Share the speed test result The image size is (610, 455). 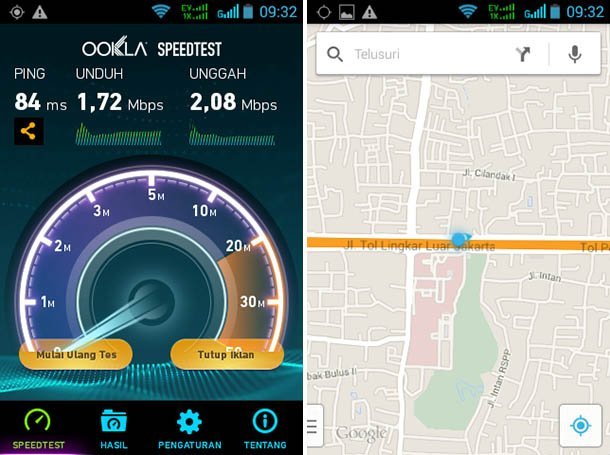click(x=29, y=131)
